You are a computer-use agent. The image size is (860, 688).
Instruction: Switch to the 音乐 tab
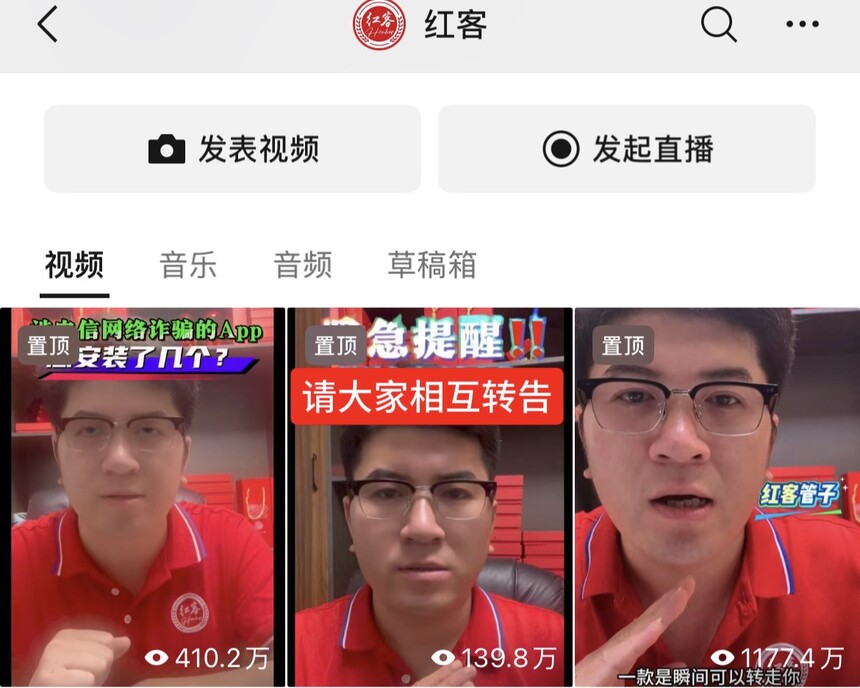[188, 265]
